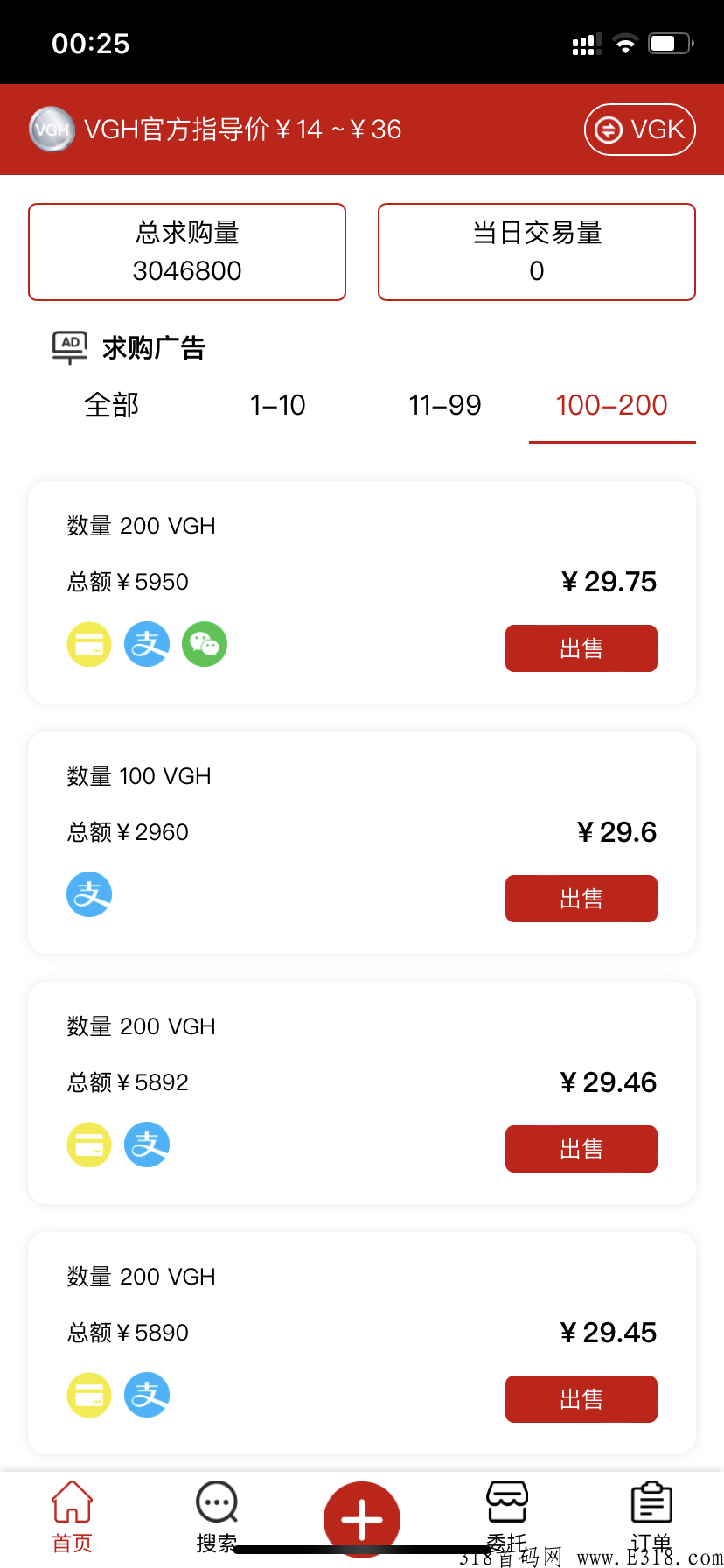This screenshot has width=724, height=1568.
Task: Tap 出售 on the ¥29.6 listing
Action: [581, 899]
